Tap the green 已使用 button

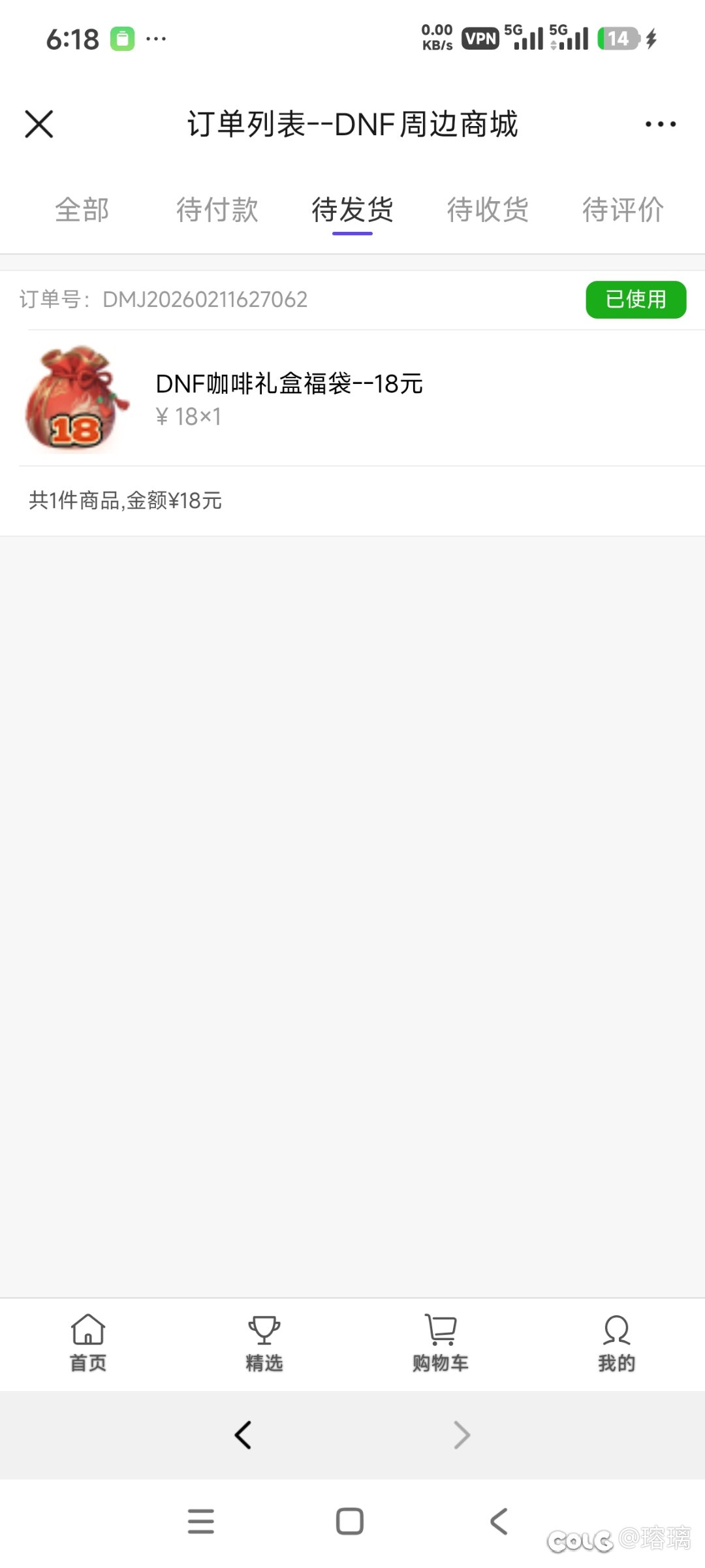[636, 300]
